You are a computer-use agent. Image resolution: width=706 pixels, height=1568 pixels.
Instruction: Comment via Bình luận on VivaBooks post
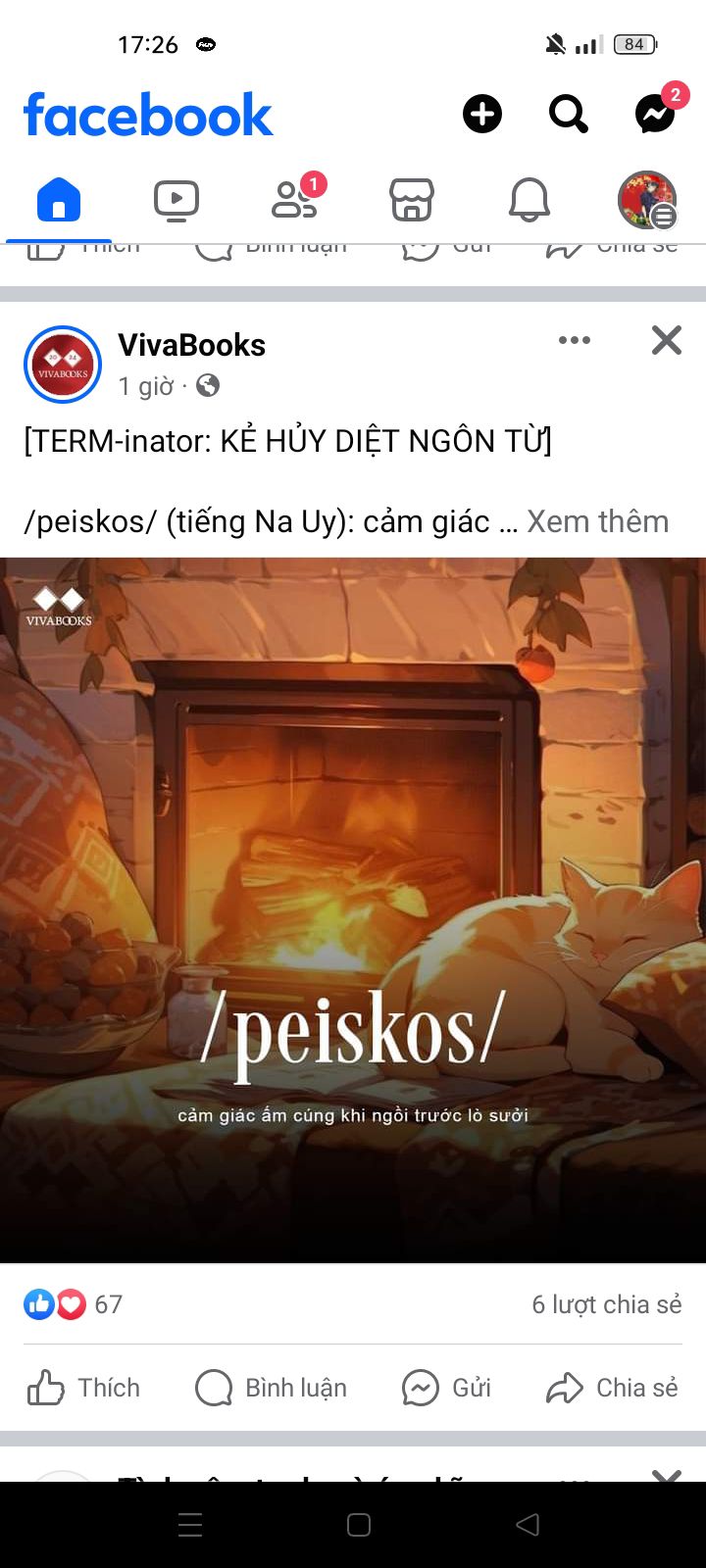click(271, 1388)
